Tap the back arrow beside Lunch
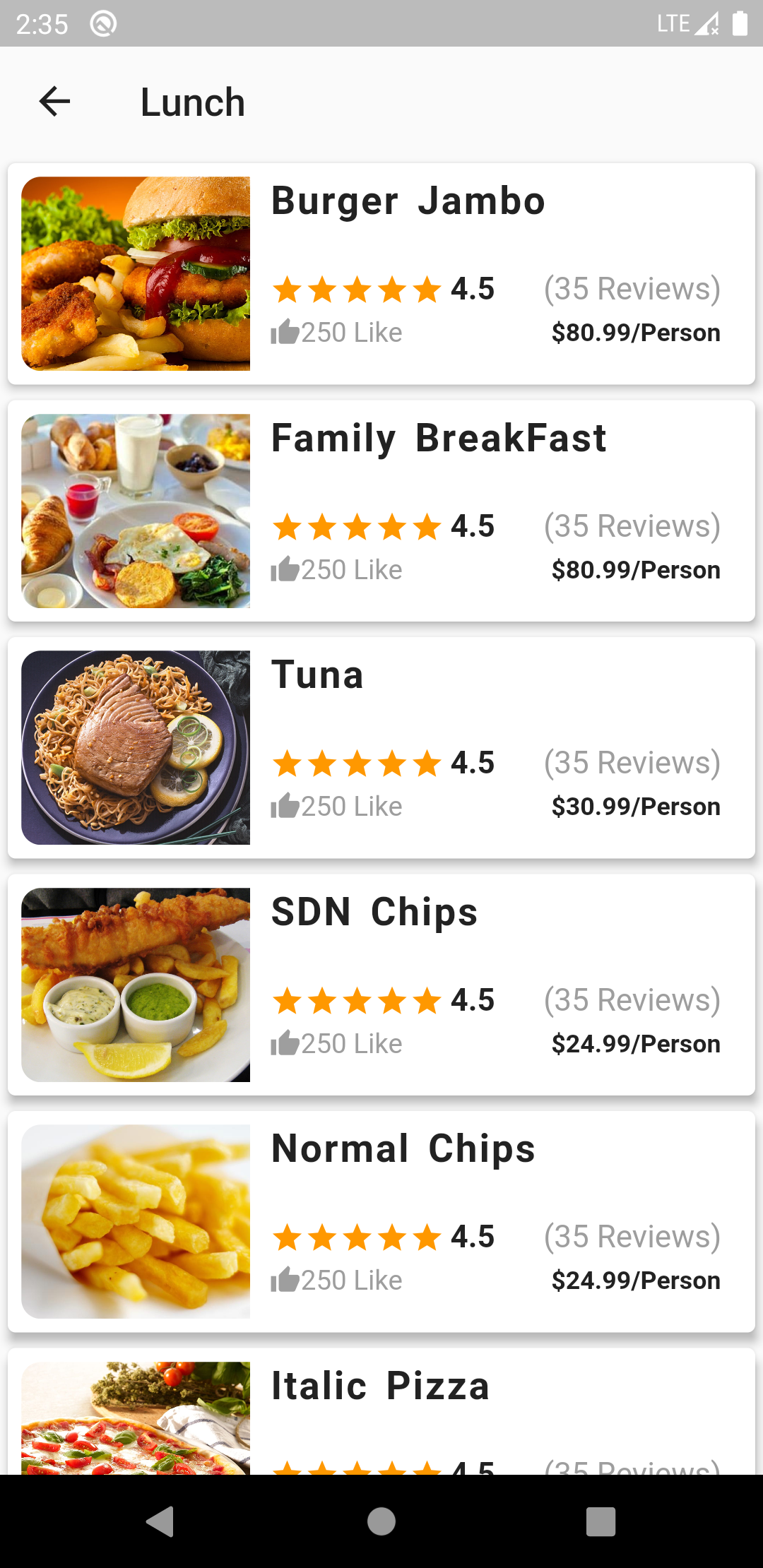The image size is (763, 1568). pyautogui.click(x=54, y=101)
